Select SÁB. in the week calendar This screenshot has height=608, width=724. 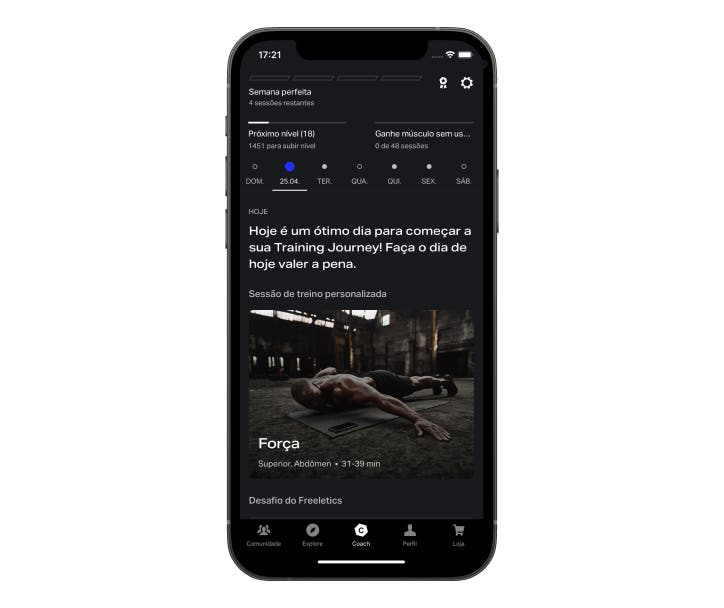463,173
